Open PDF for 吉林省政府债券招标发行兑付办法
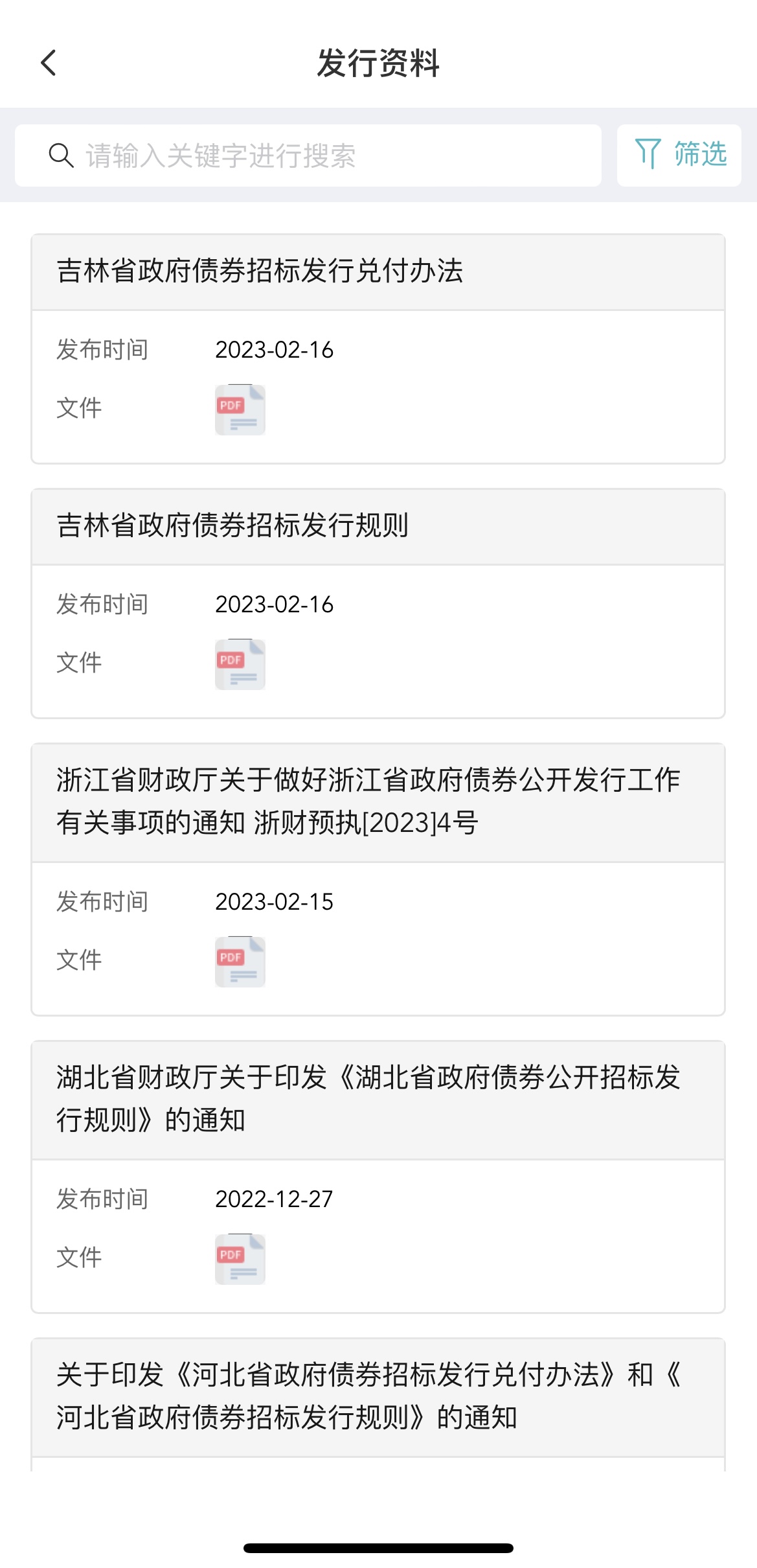This screenshot has width=757, height=1568. click(x=240, y=409)
